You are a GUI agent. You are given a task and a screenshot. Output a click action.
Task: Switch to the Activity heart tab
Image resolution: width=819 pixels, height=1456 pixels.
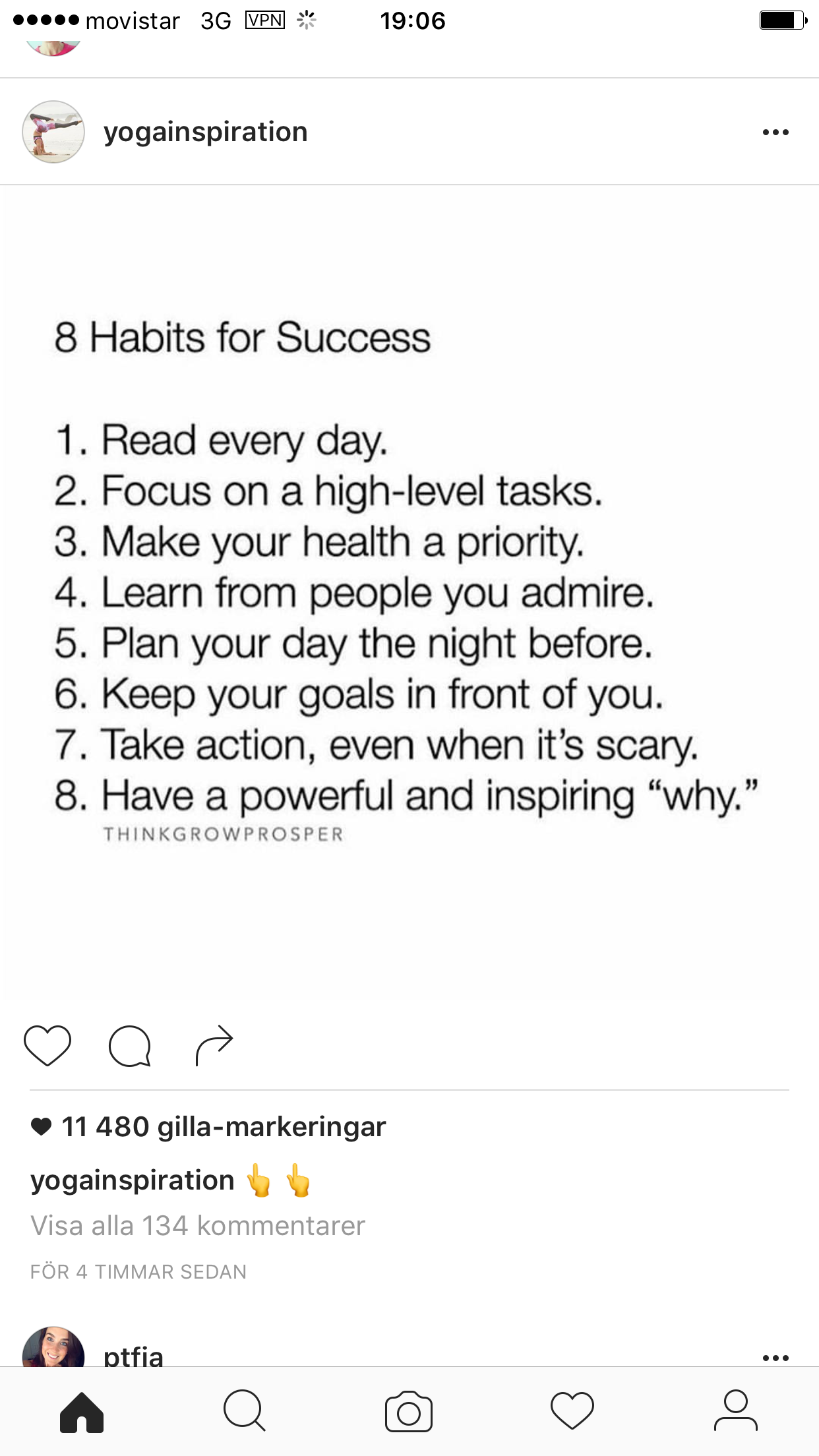(572, 1412)
